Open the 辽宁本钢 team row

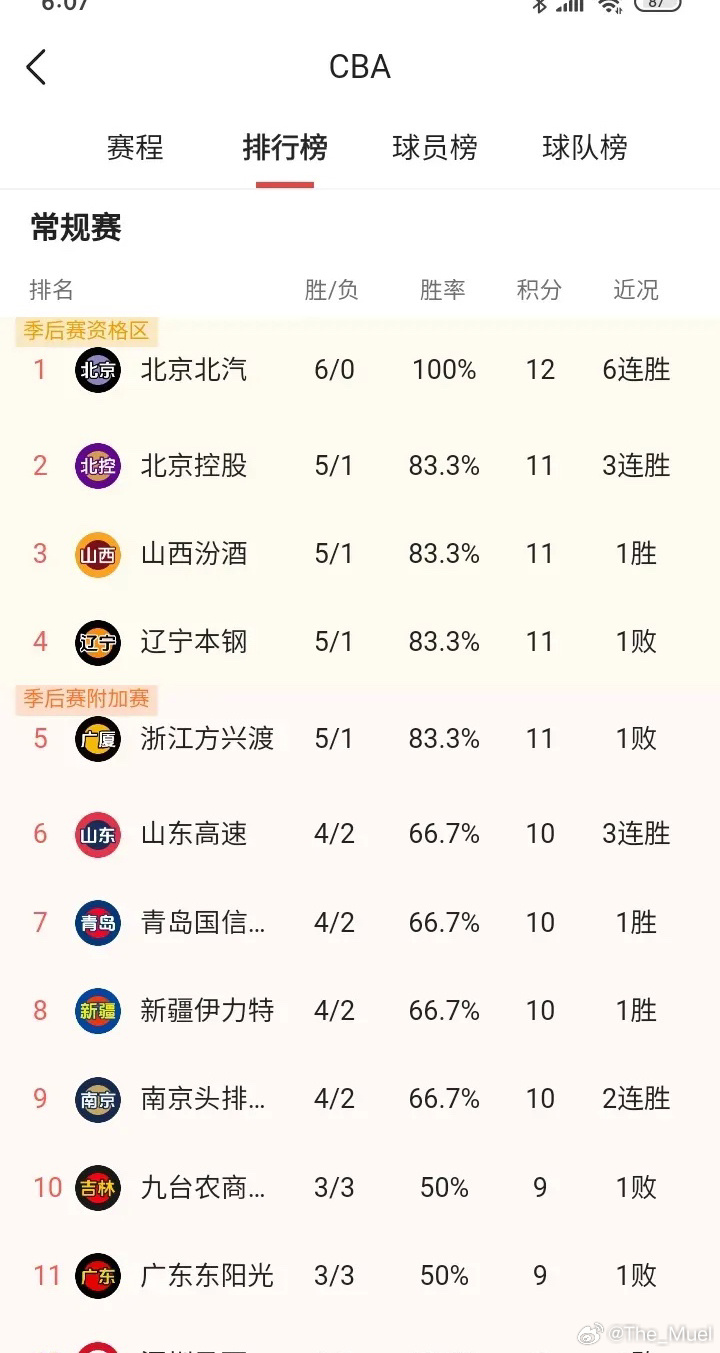[x=360, y=642]
